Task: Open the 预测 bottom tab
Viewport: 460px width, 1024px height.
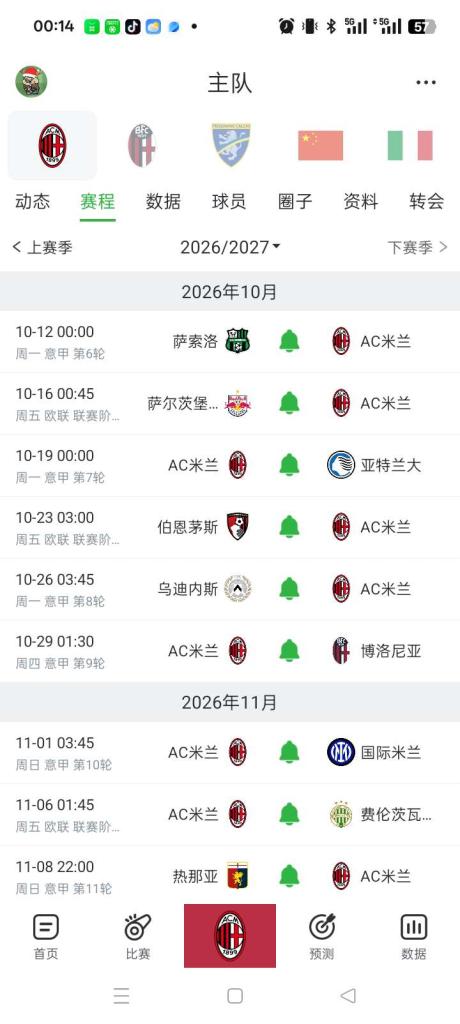Action: [x=321, y=936]
